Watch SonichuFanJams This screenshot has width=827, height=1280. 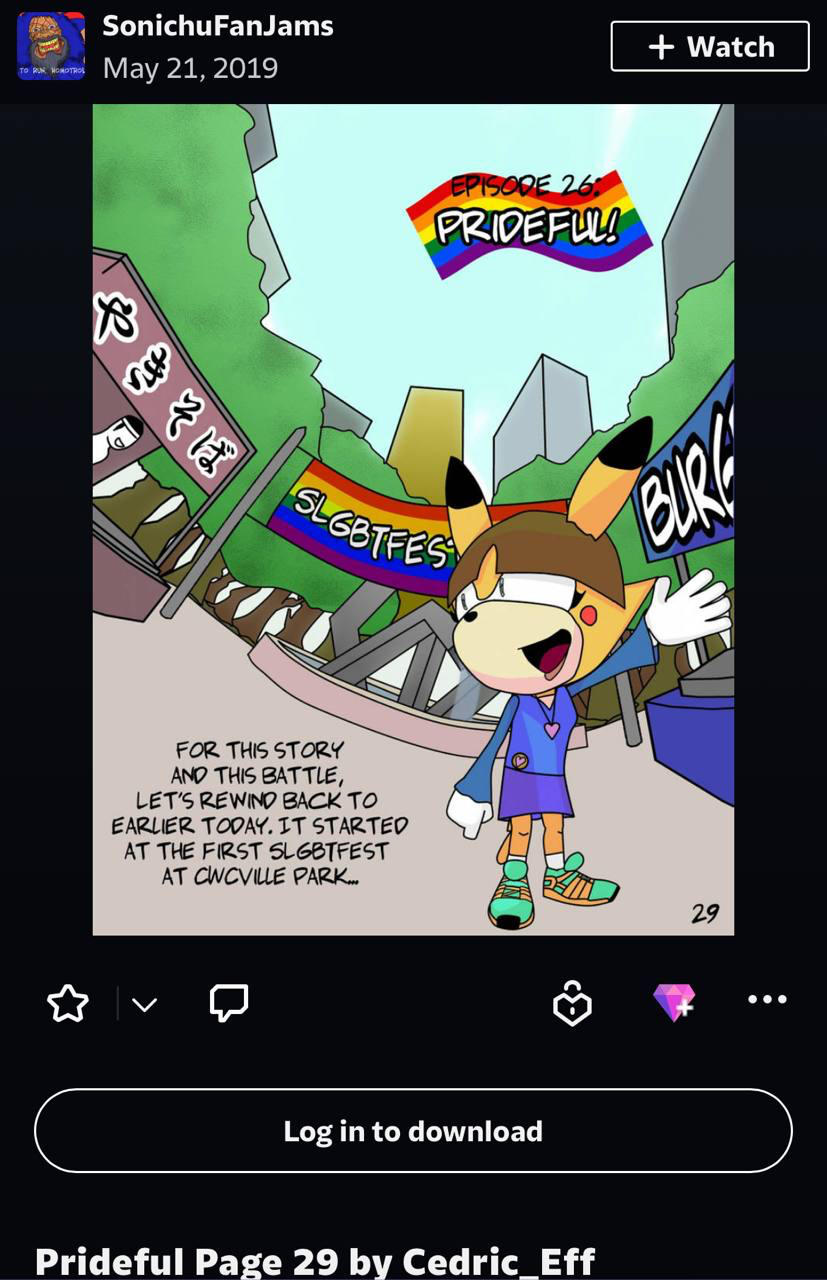pos(709,47)
